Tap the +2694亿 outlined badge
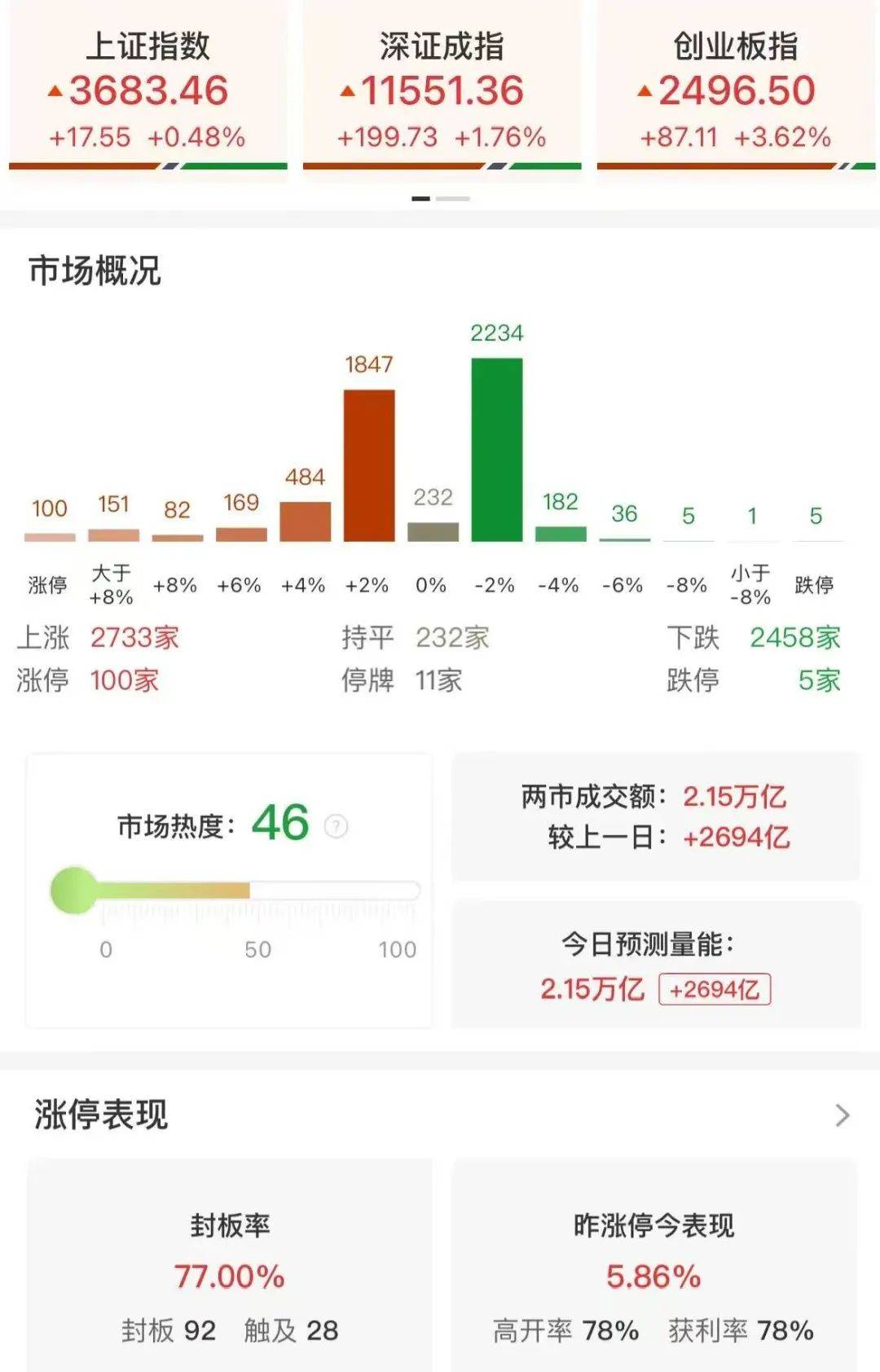This screenshot has height=1372, width=880. (715, 987)
